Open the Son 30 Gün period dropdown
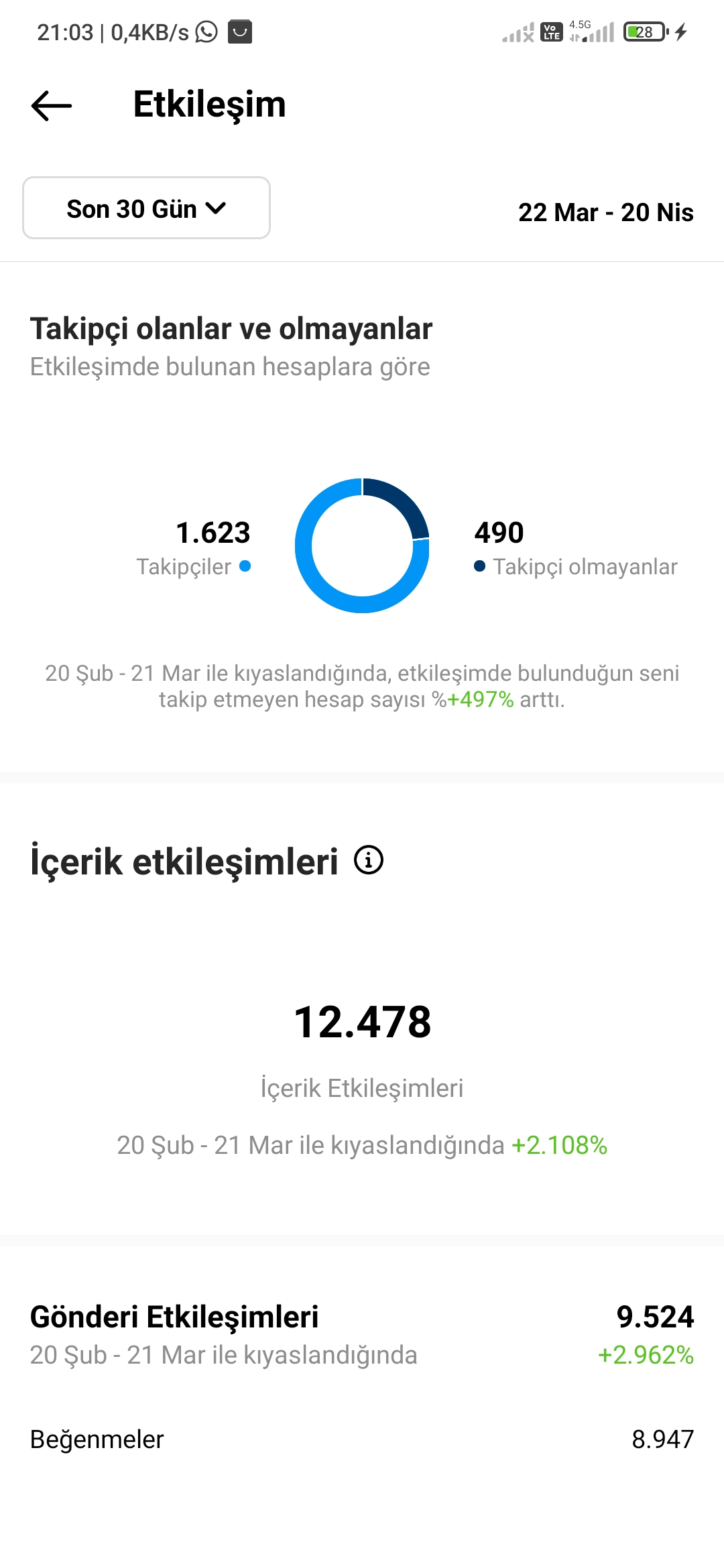 coord(146,208)
